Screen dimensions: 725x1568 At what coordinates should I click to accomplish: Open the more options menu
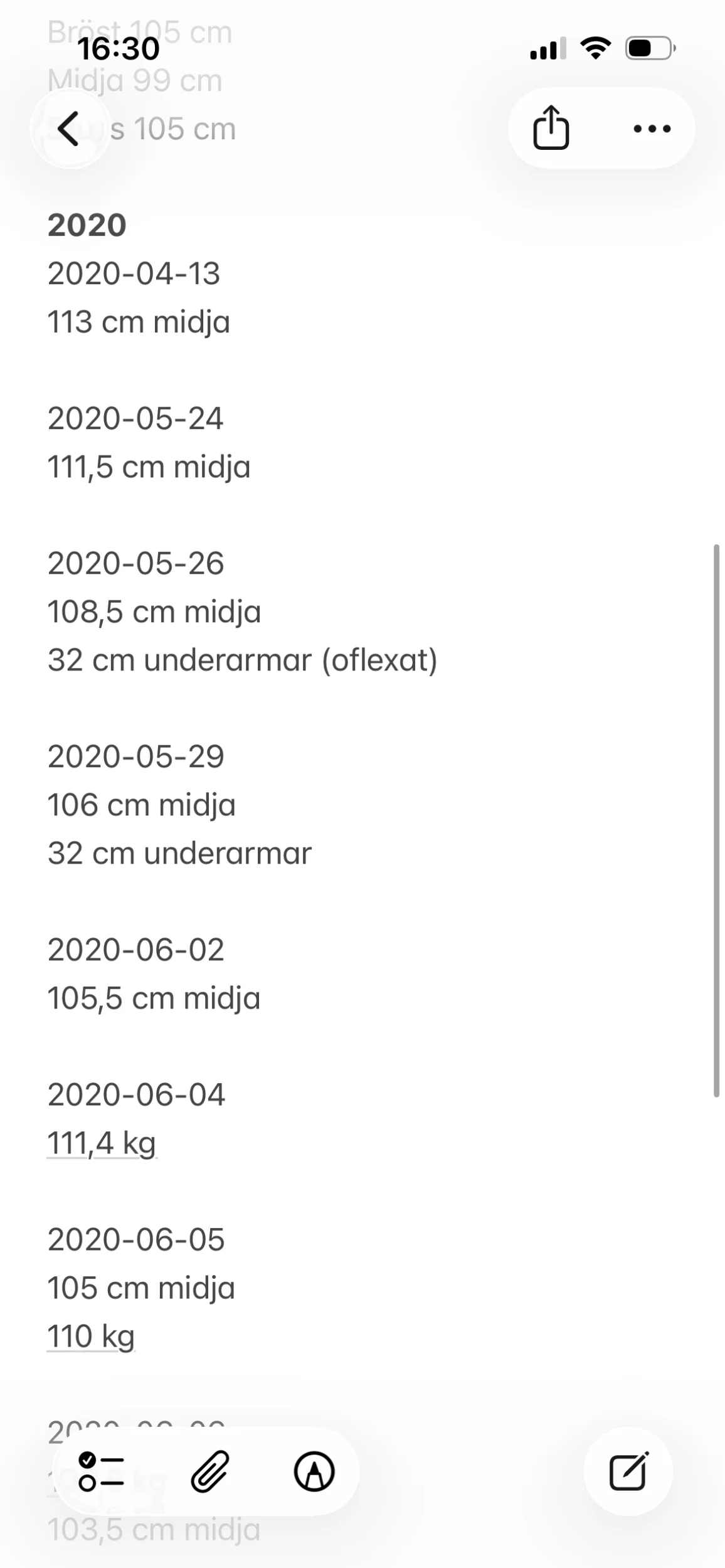pos(652,129)
